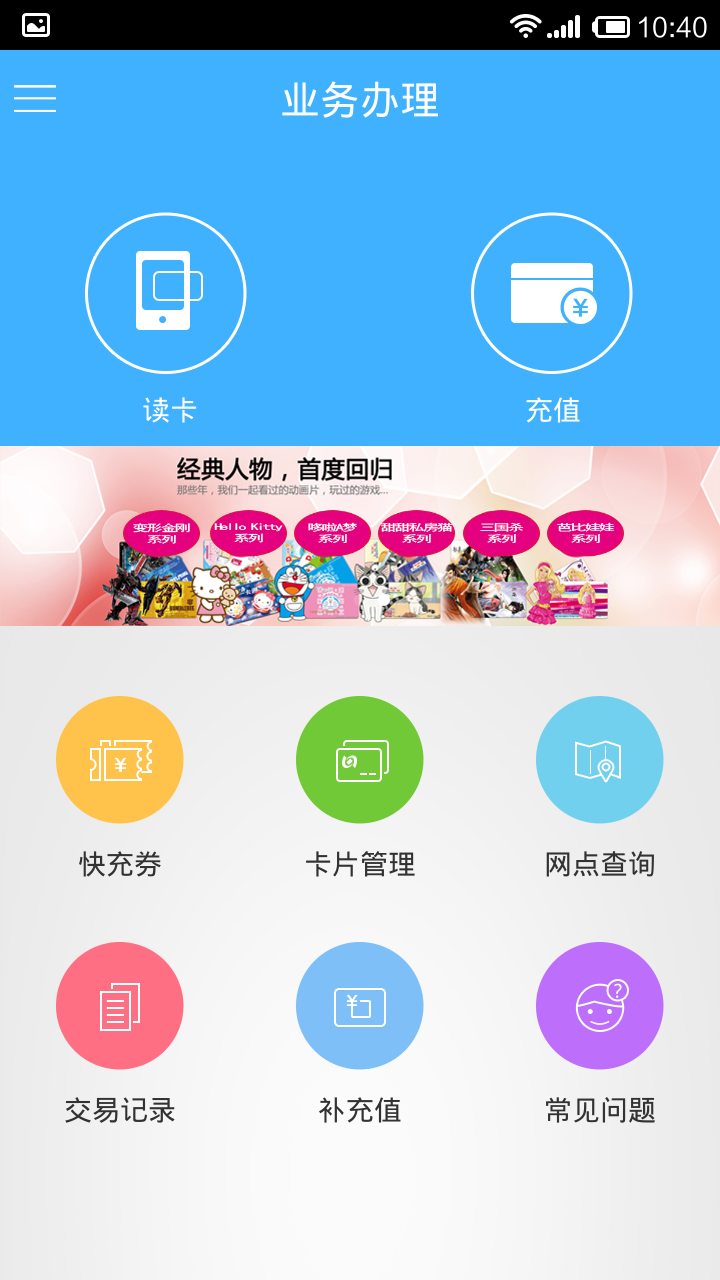
Task: Open 网点查询 outlet search
Action: click(600, 760)
